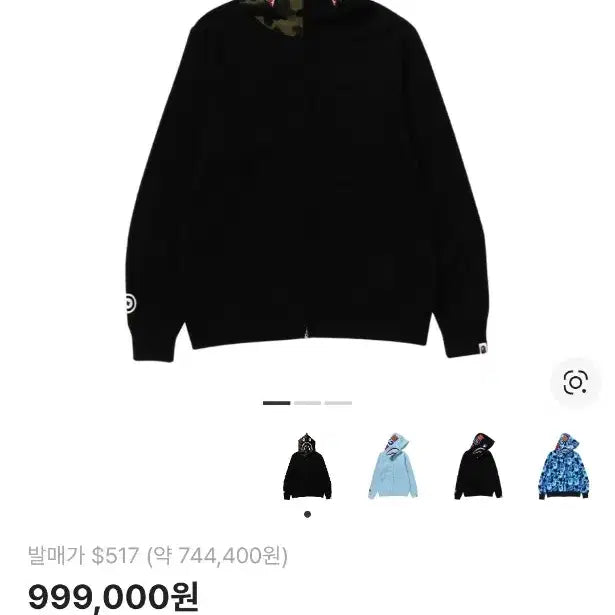Pick the blue camo hoodie variant
The width and height of the screenshot is (615, 615).
pyautogui.click(x=563, y=467)
